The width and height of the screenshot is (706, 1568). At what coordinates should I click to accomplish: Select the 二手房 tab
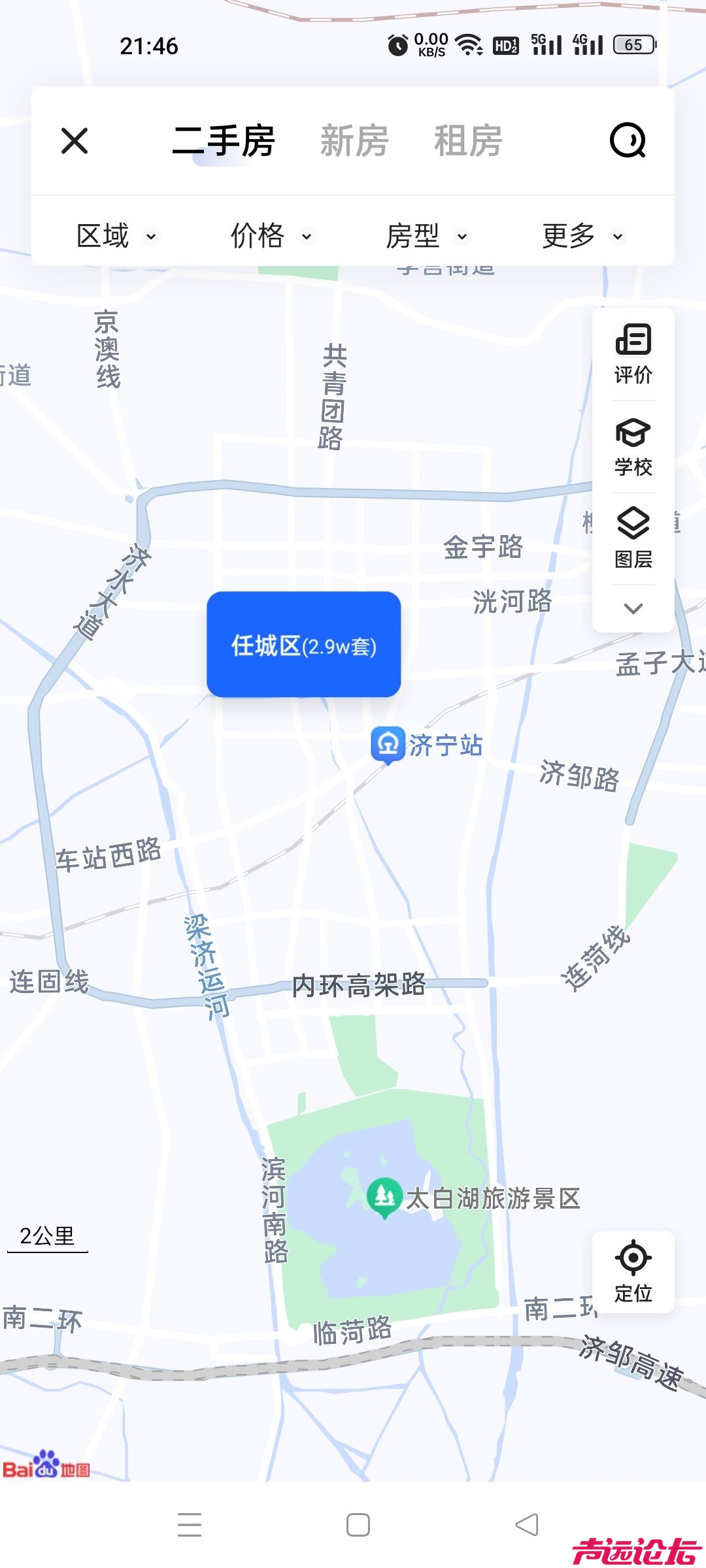[224, 140]
